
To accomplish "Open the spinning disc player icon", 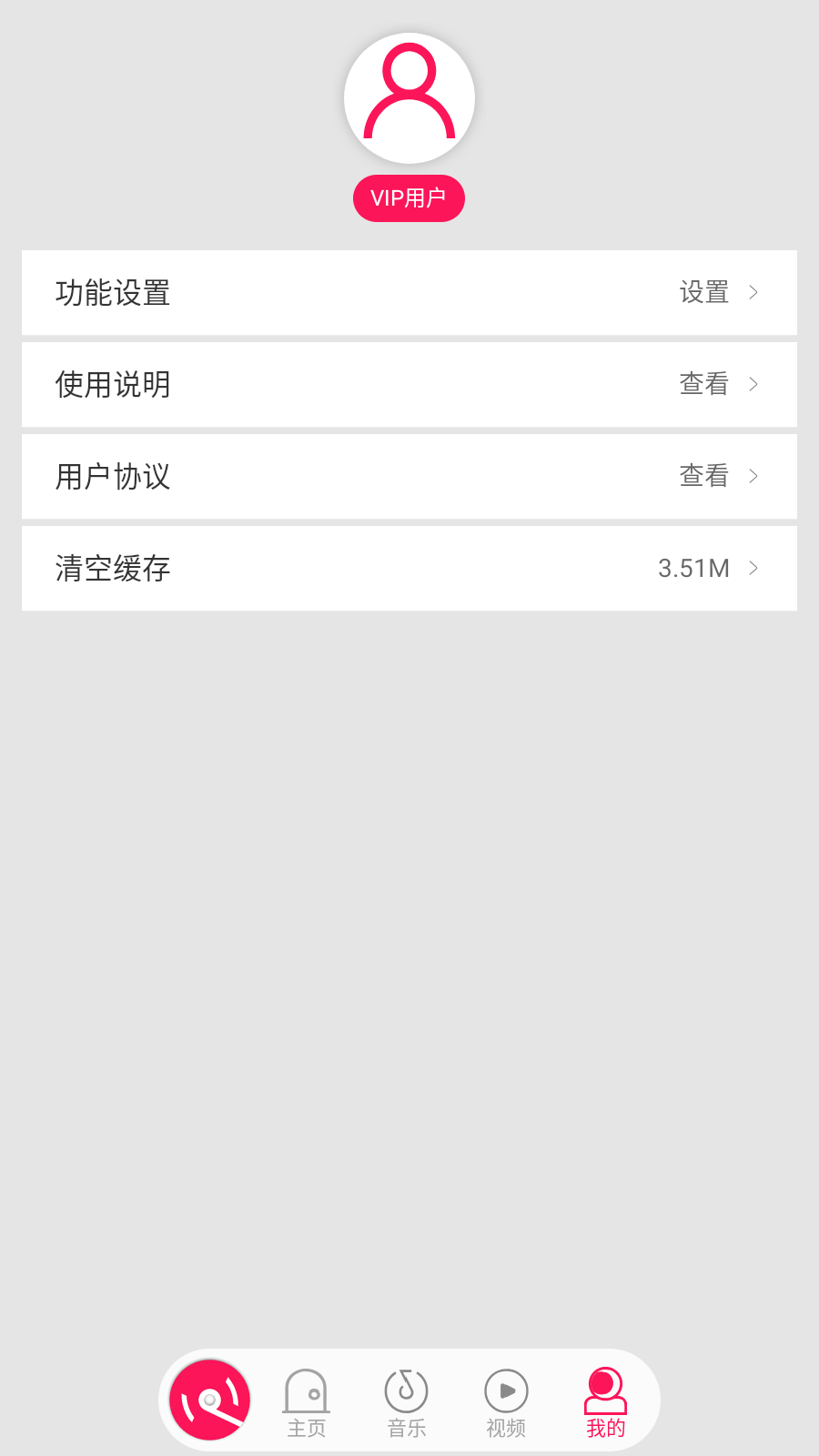I will click(x=210, y=1400).
